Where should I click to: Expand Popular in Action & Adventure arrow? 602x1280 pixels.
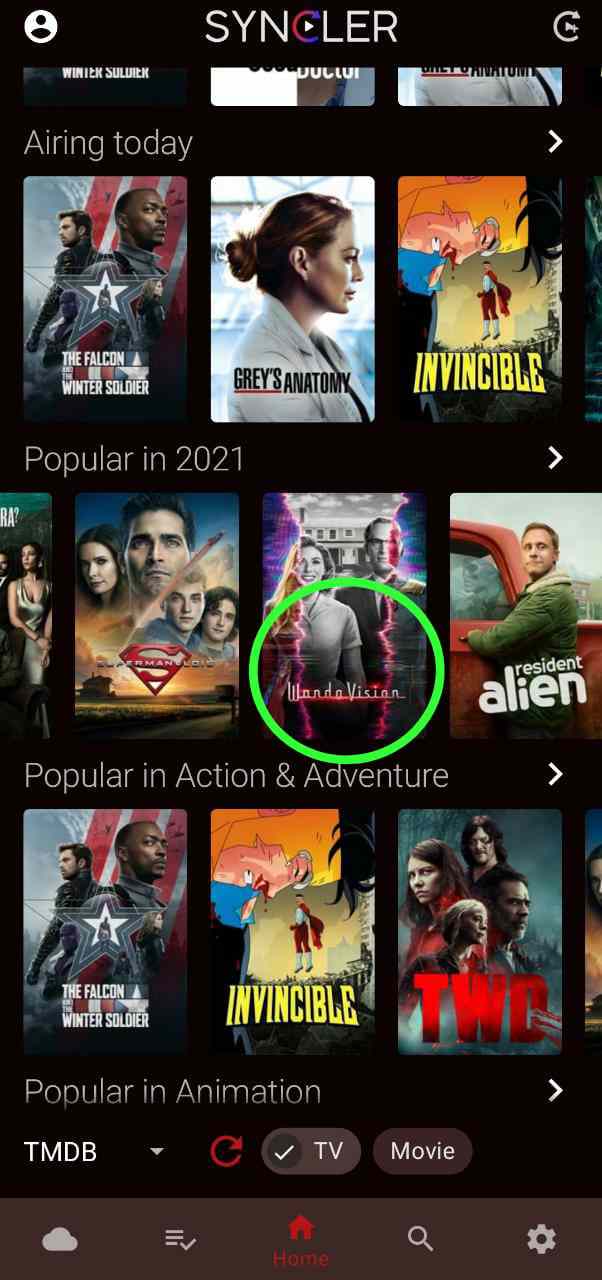(x=556, y=774)
